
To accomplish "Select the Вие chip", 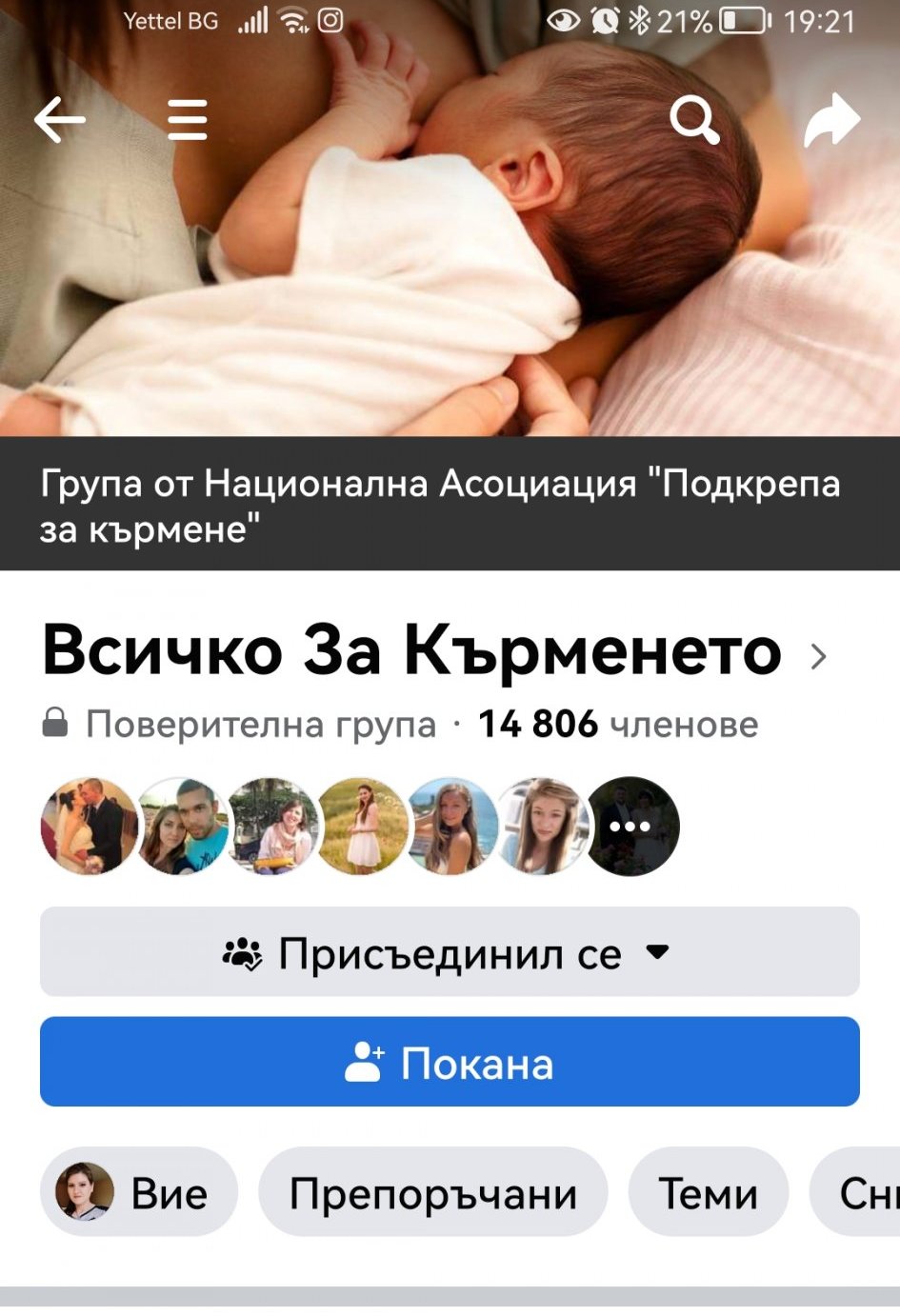I will tap(139, 1192).
